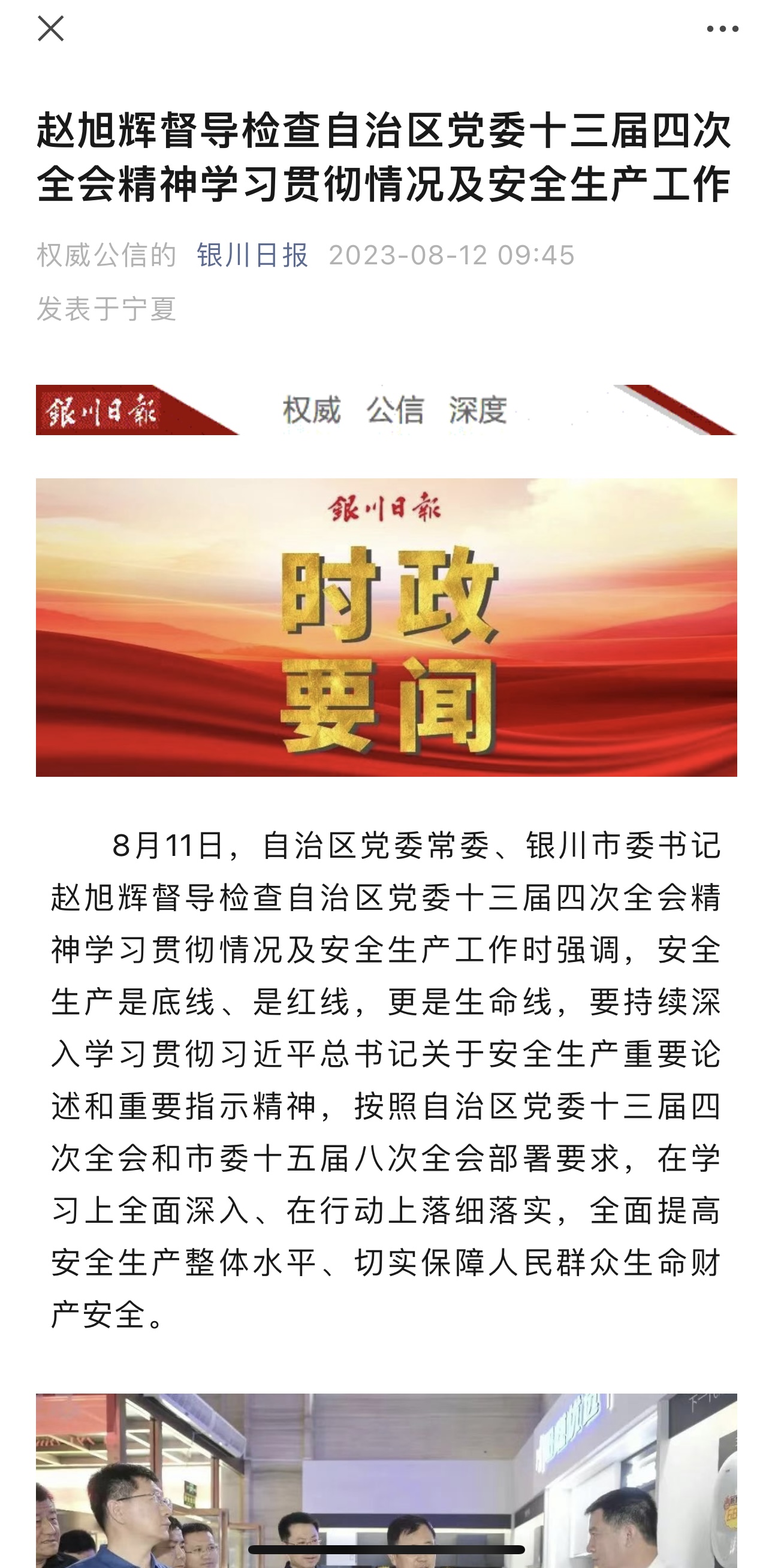The height and width of the screenshot is (1568, 772).
Task: Open the inspection photo at the bottom
Action: click(x=386, y=1479)
